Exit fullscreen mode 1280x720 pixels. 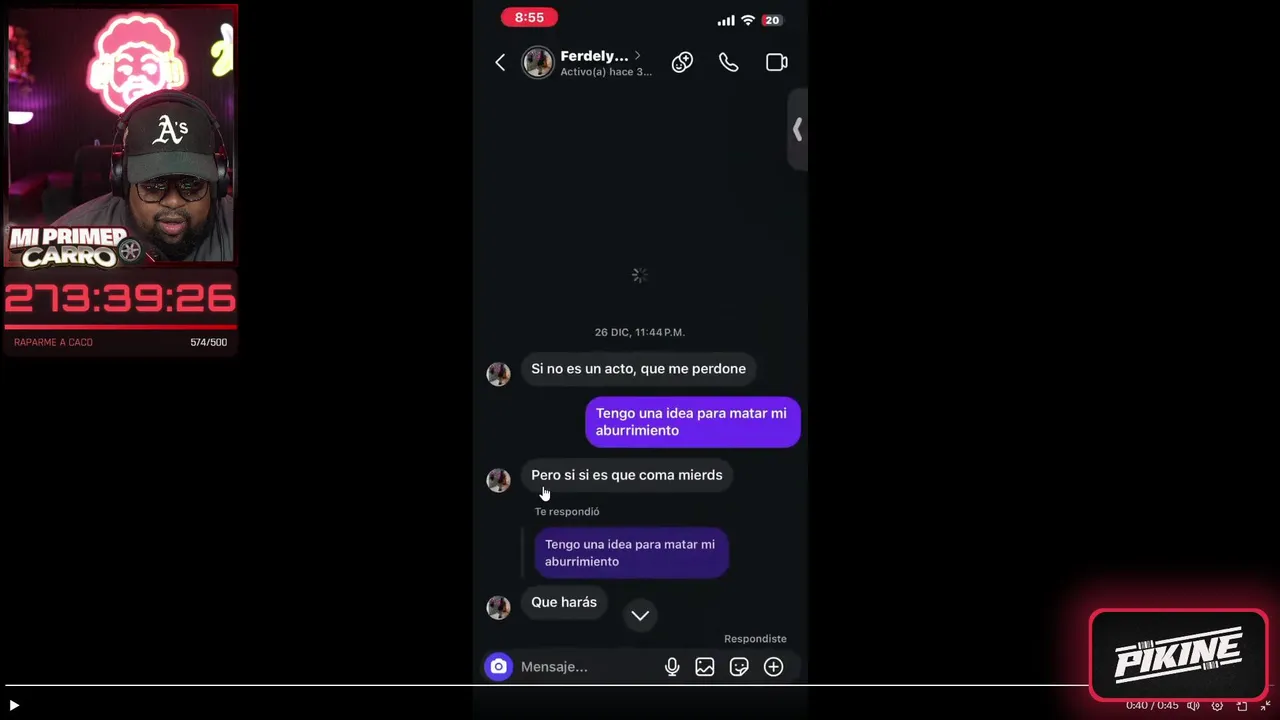coord(1265,706)
